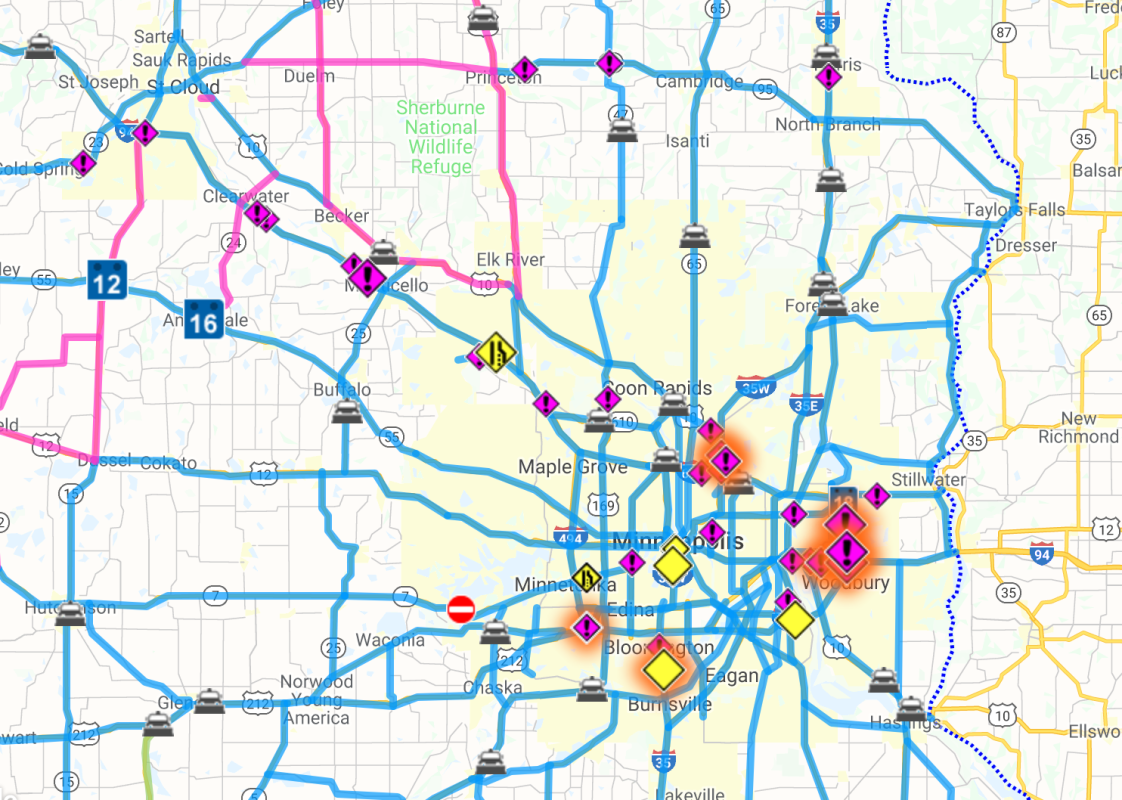The image size is (1122, 800).
Task: Open the blue sign marker labeled 12
Action: 106,280
